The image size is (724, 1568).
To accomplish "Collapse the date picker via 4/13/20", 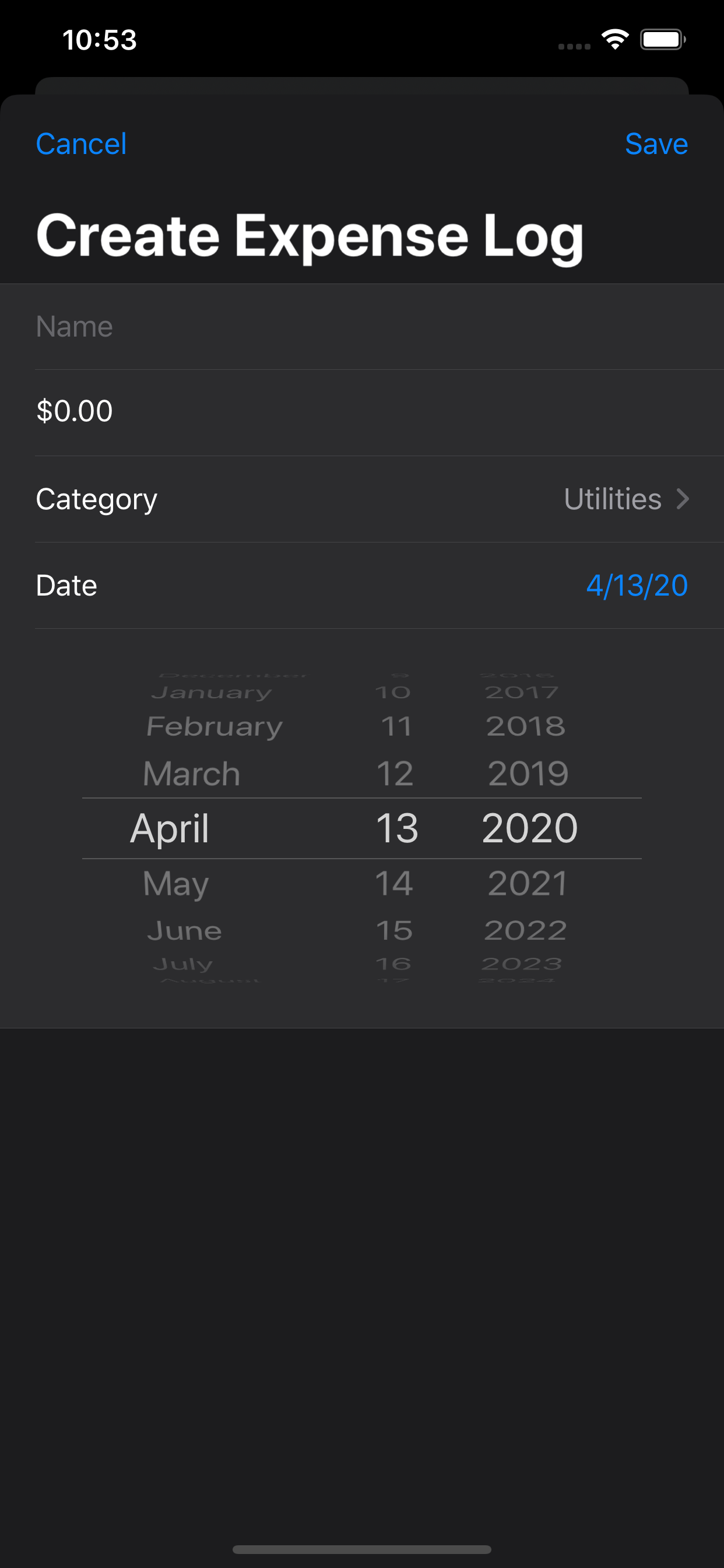I will click(x=637, y=585).
